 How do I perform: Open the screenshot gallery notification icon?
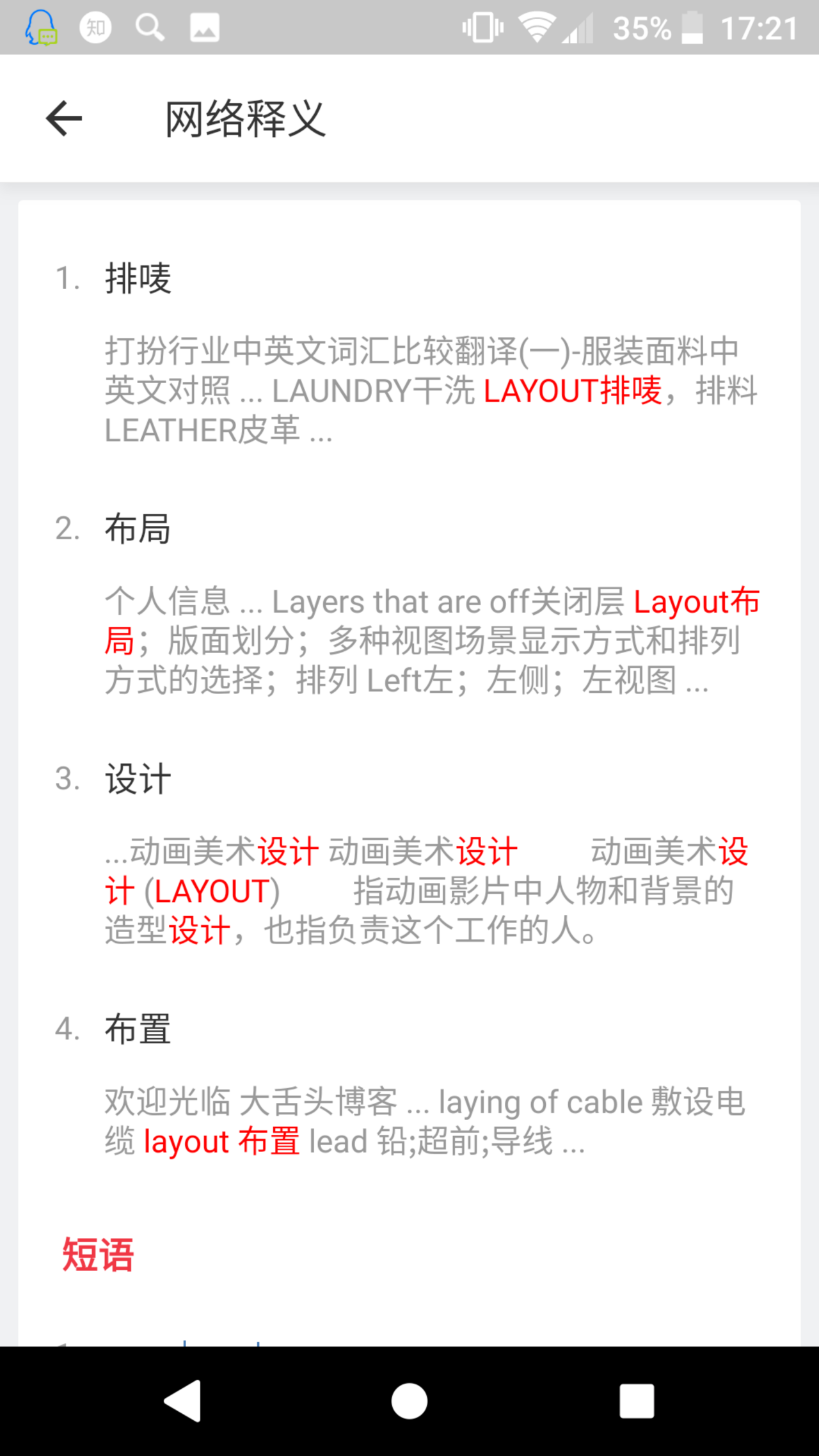point(203,27)
